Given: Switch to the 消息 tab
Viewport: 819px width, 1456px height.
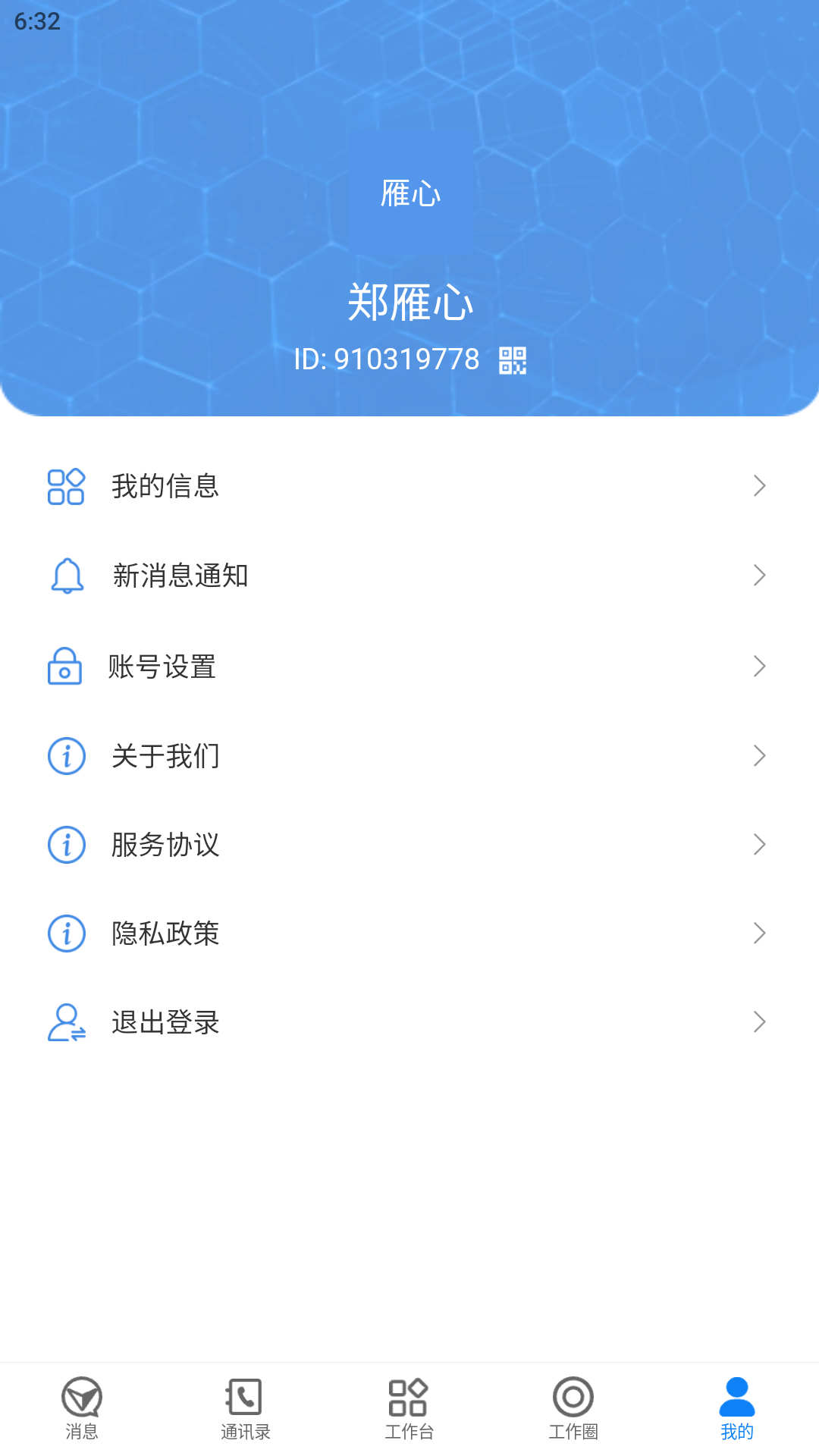Looking at the screenshot, I should click(82, 1408).
